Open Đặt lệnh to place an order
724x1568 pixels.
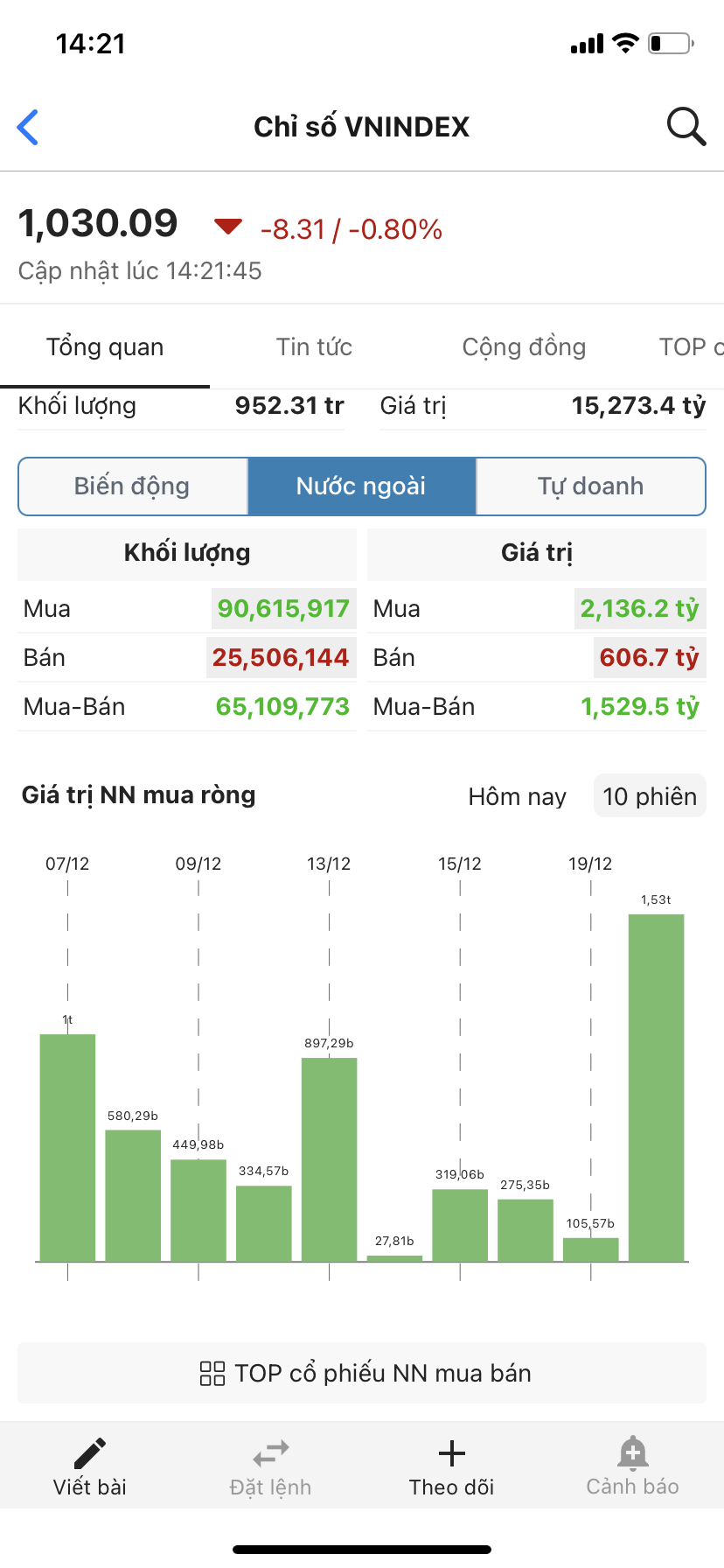pyautogui.click(x=270, y=1467)
